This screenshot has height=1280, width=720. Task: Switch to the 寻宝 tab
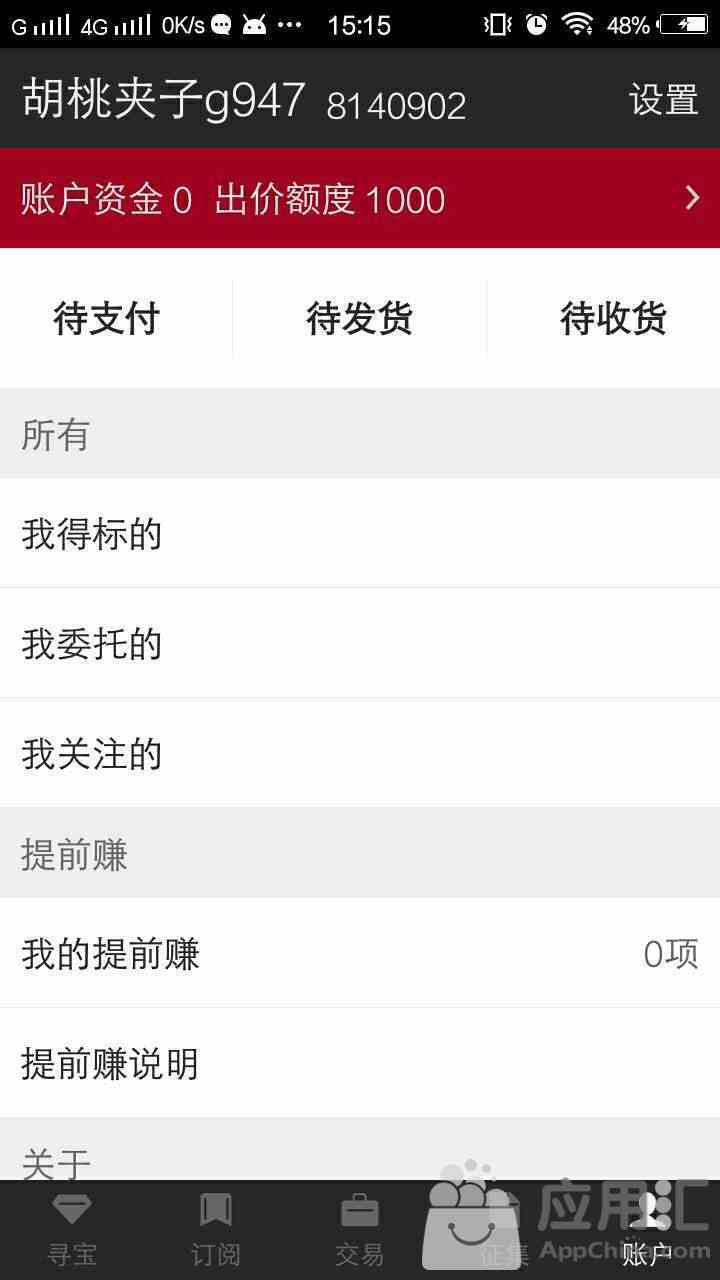tap(72, 1230)
